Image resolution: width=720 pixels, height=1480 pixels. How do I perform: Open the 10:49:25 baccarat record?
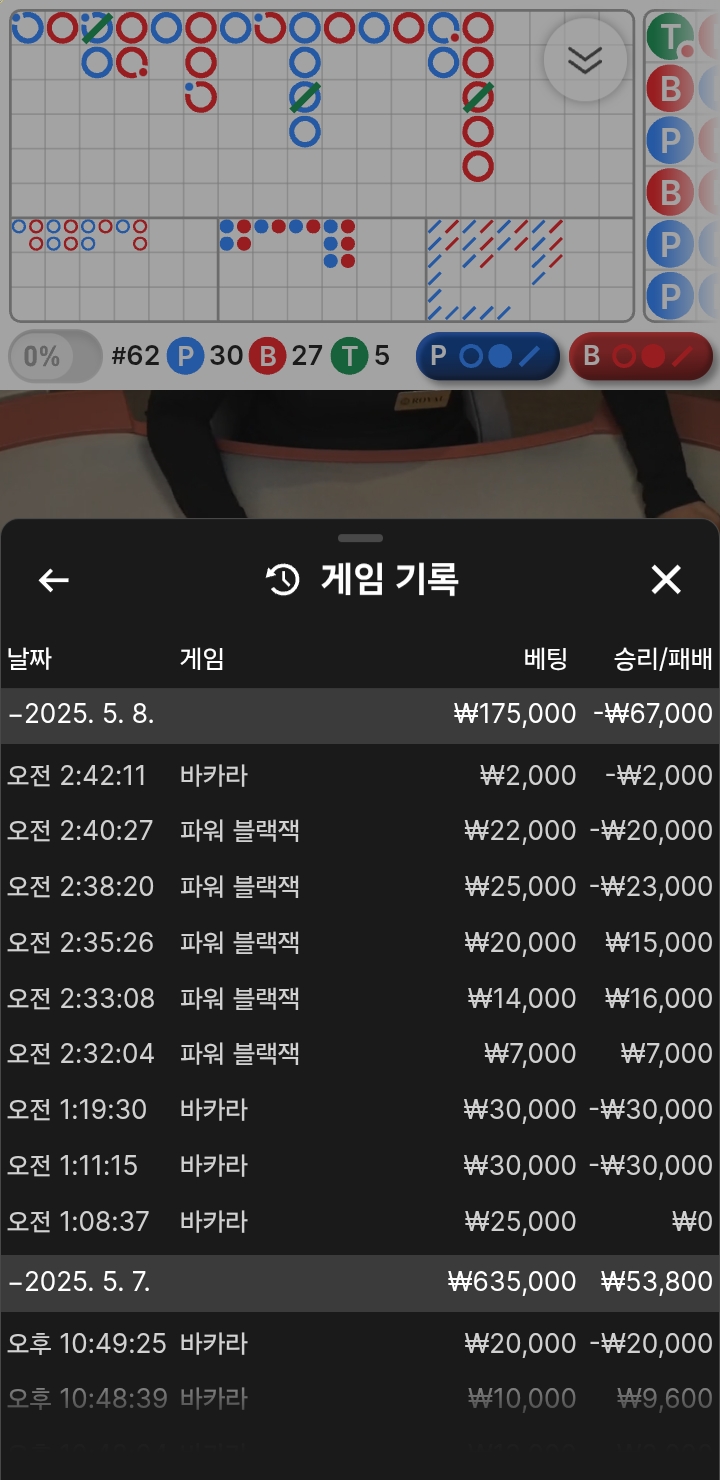click(x=360, y=1344)
